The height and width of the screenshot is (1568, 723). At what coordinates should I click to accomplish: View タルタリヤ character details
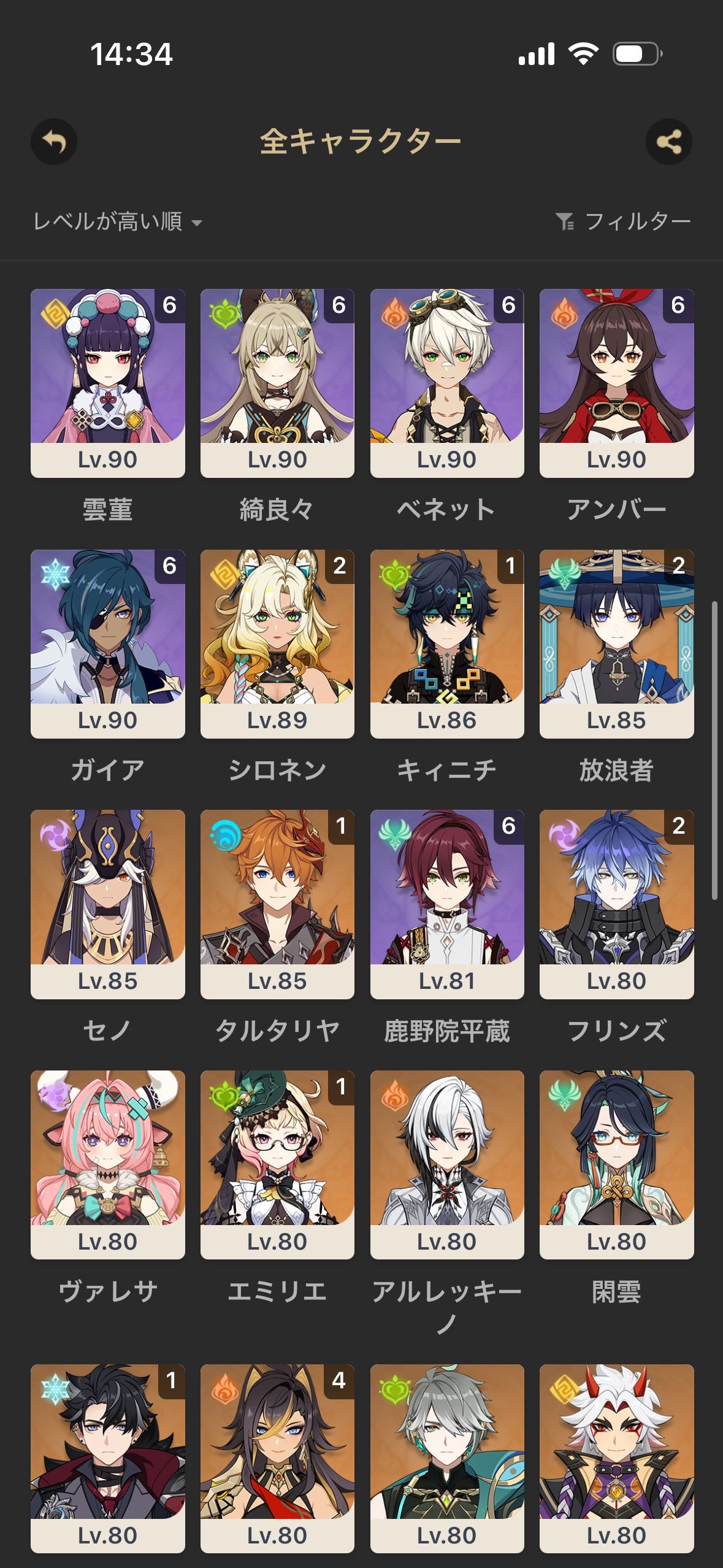point(277,904)
